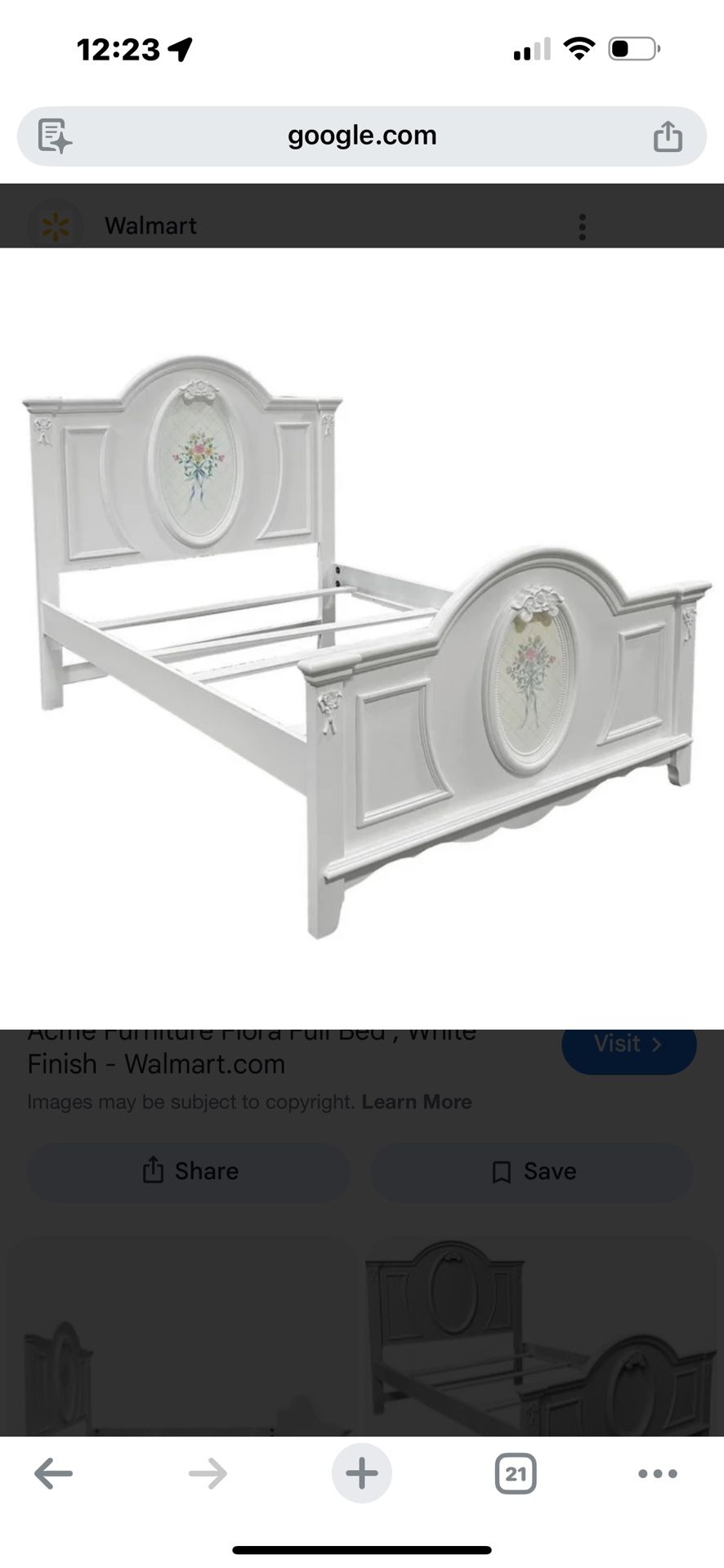724x1568 pixels.
Task: Tap the Save action button
Action: click(x=532, y=1171)
